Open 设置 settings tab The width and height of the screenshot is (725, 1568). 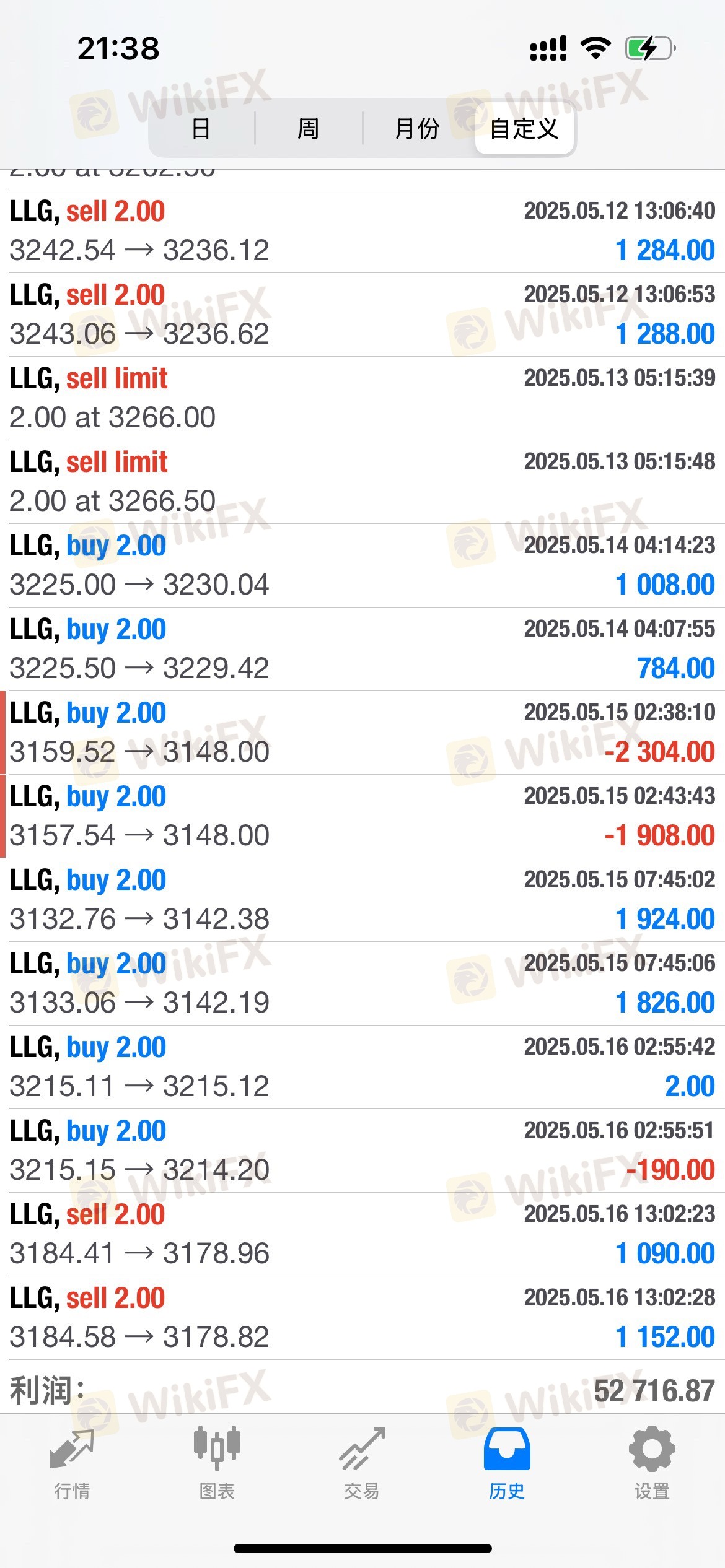pyautogui.click(x=652, y=1465)
